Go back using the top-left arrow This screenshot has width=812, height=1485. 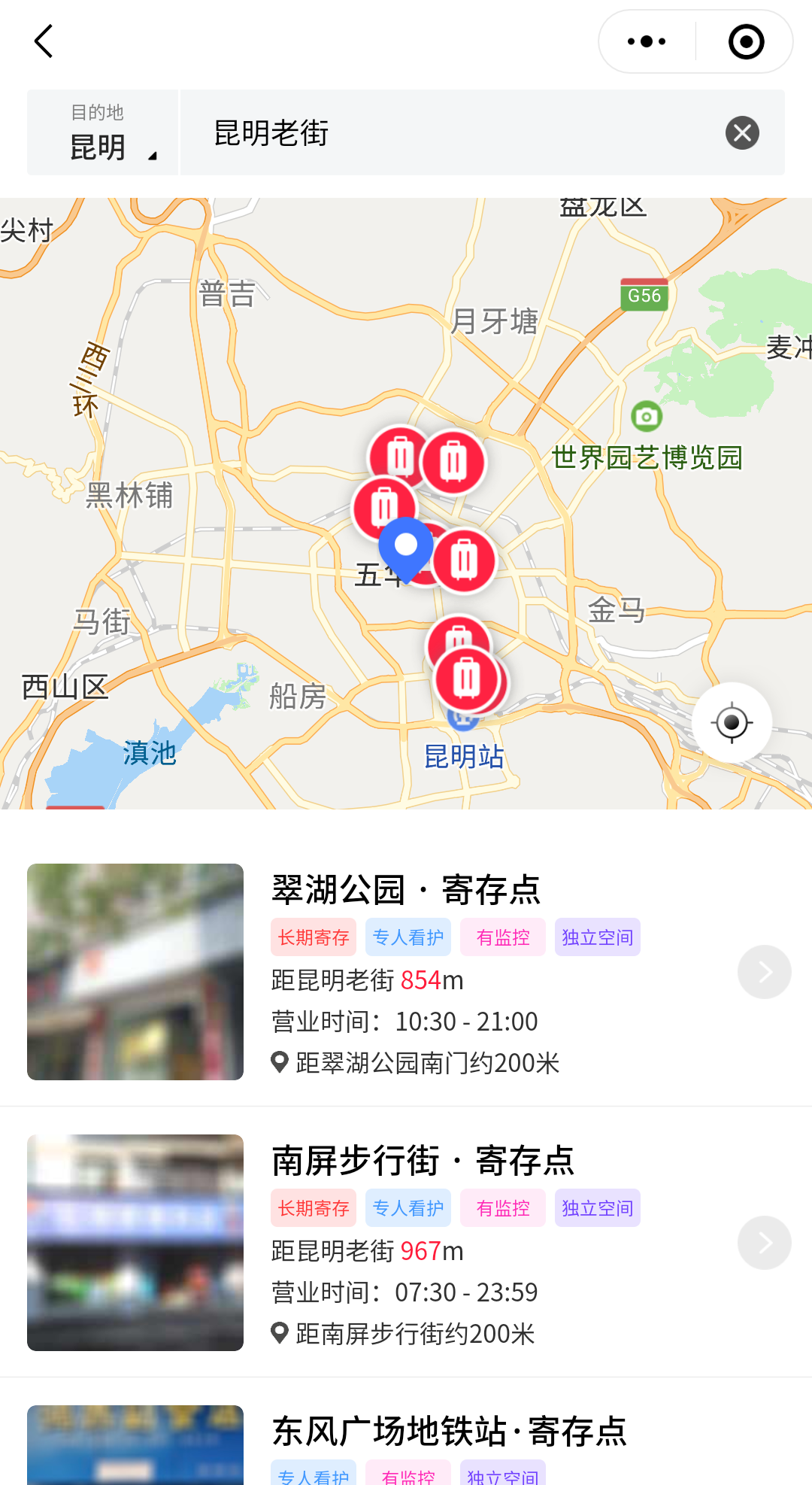[x=44, y=41]
